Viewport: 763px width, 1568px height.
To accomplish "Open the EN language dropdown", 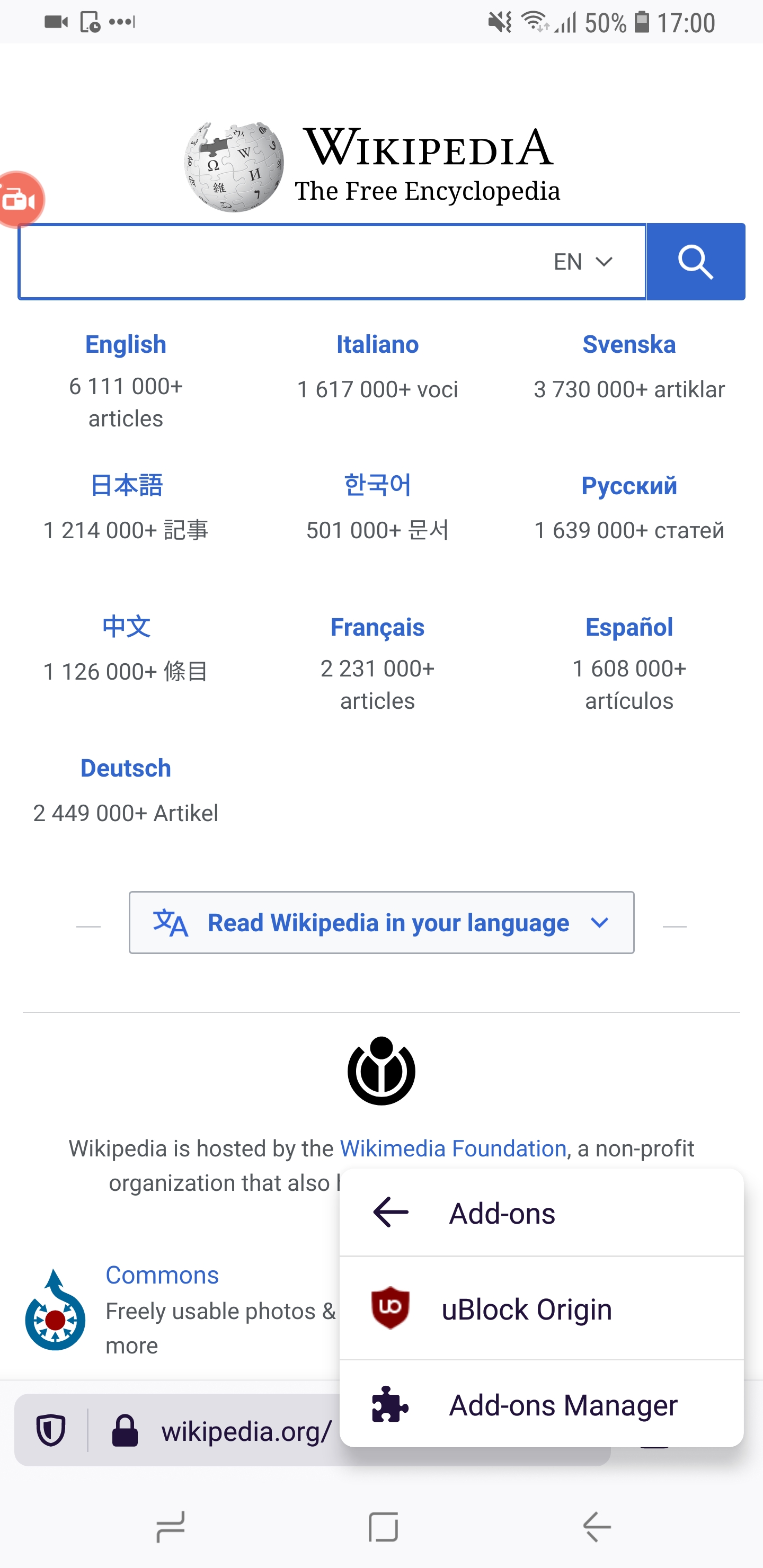I will coord(583,262).
